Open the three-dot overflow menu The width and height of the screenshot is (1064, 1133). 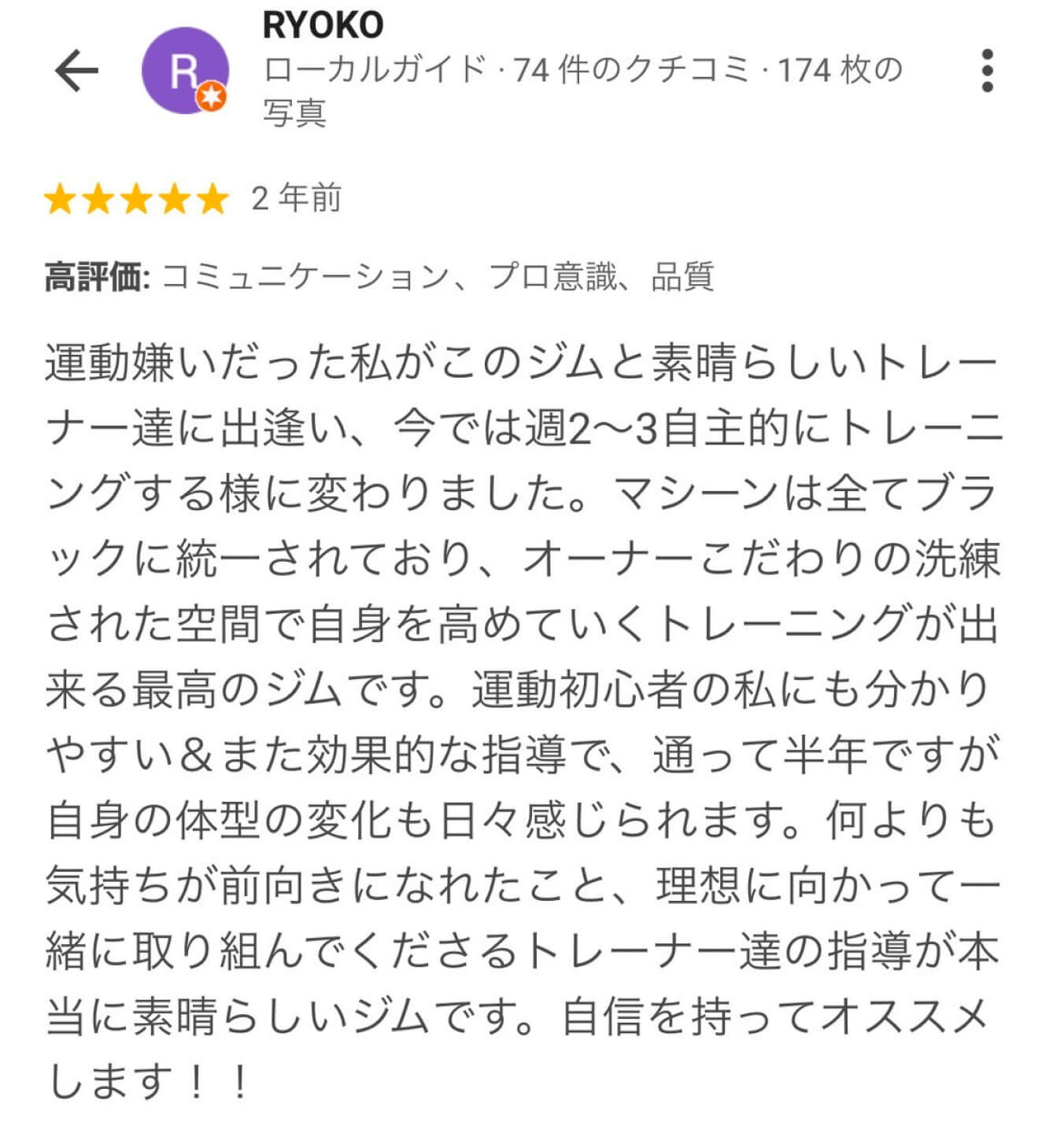987,71
